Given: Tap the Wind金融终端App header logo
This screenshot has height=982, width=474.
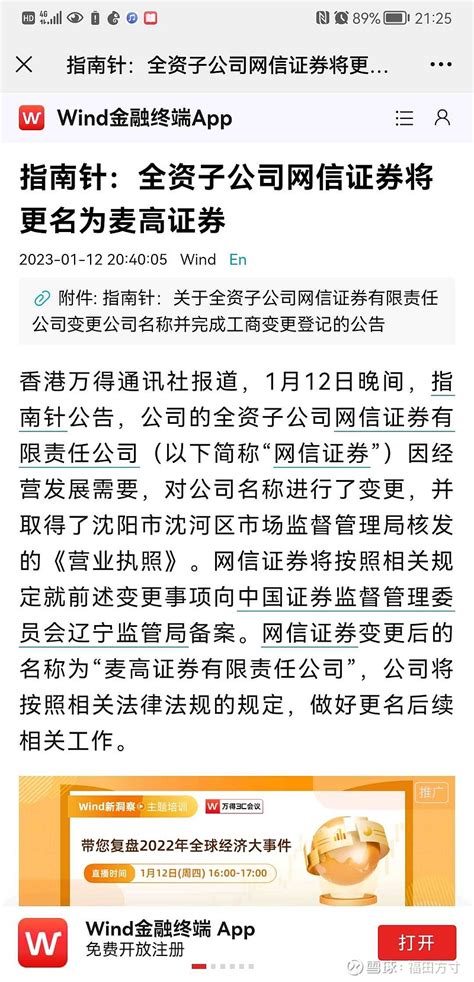Looking at the screenshot, I should 31,118.
